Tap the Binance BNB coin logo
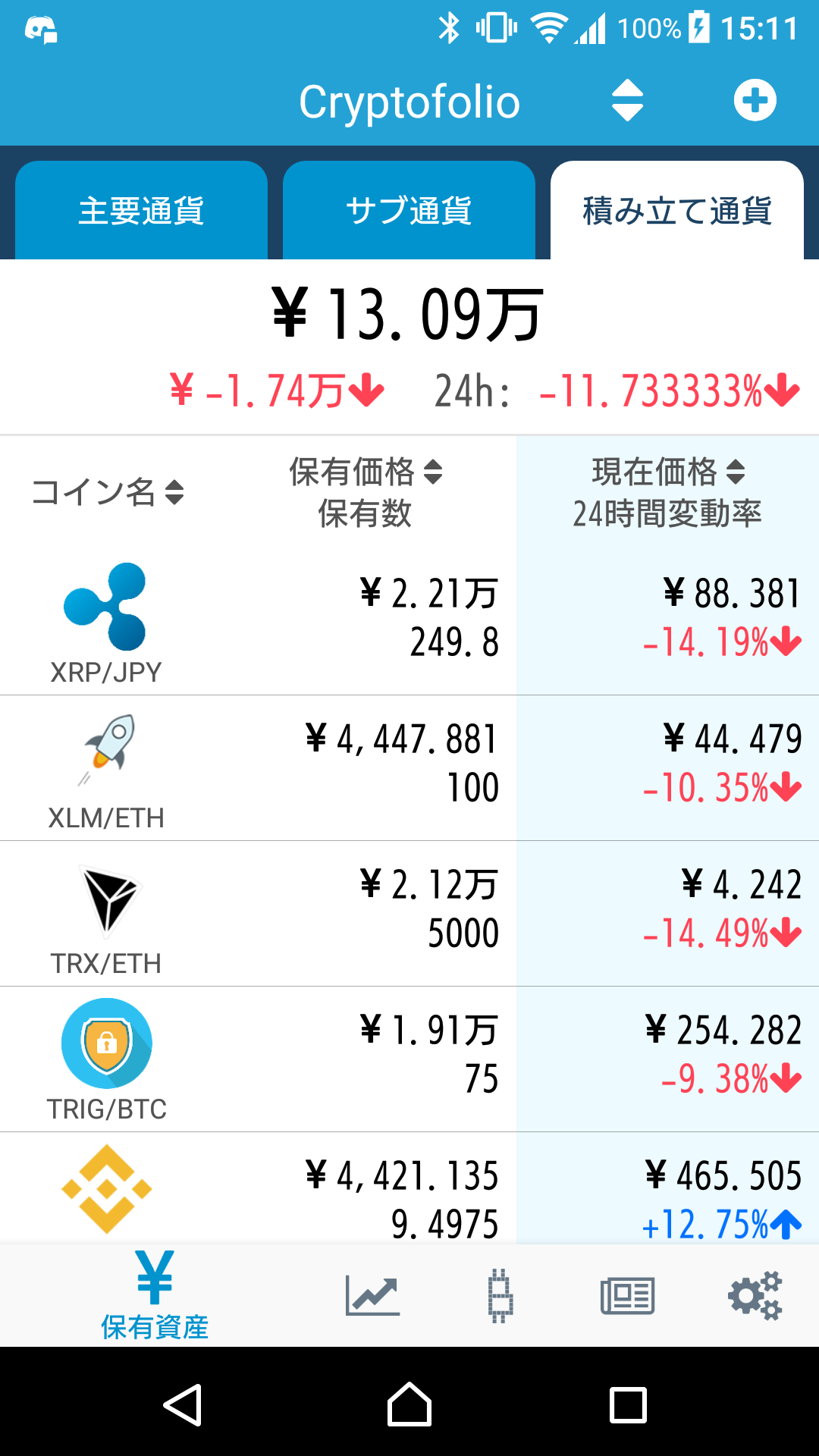Screen dimensions: 819x1456 pyautogui.click(x=107, y=1187)
